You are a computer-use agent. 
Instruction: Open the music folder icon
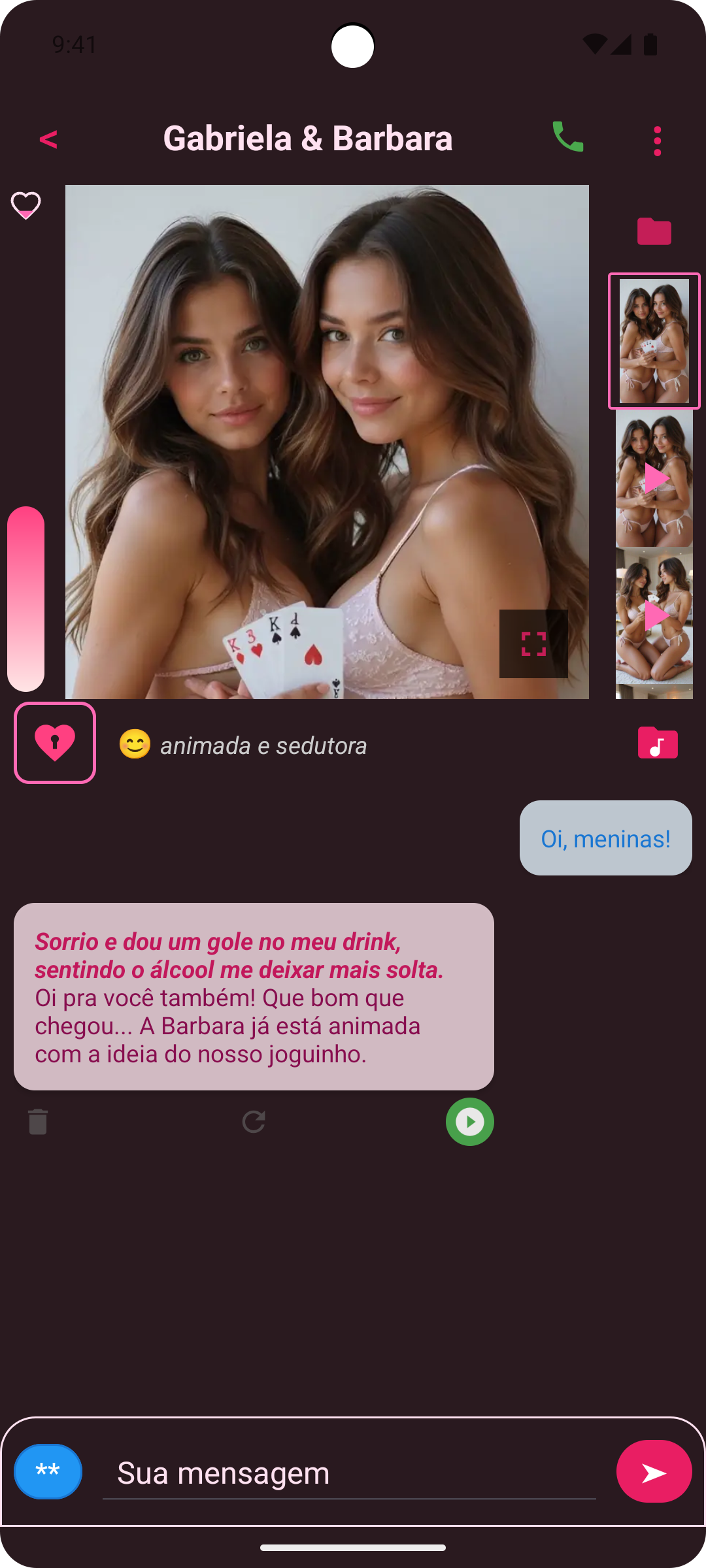click(x=658, y=743)
